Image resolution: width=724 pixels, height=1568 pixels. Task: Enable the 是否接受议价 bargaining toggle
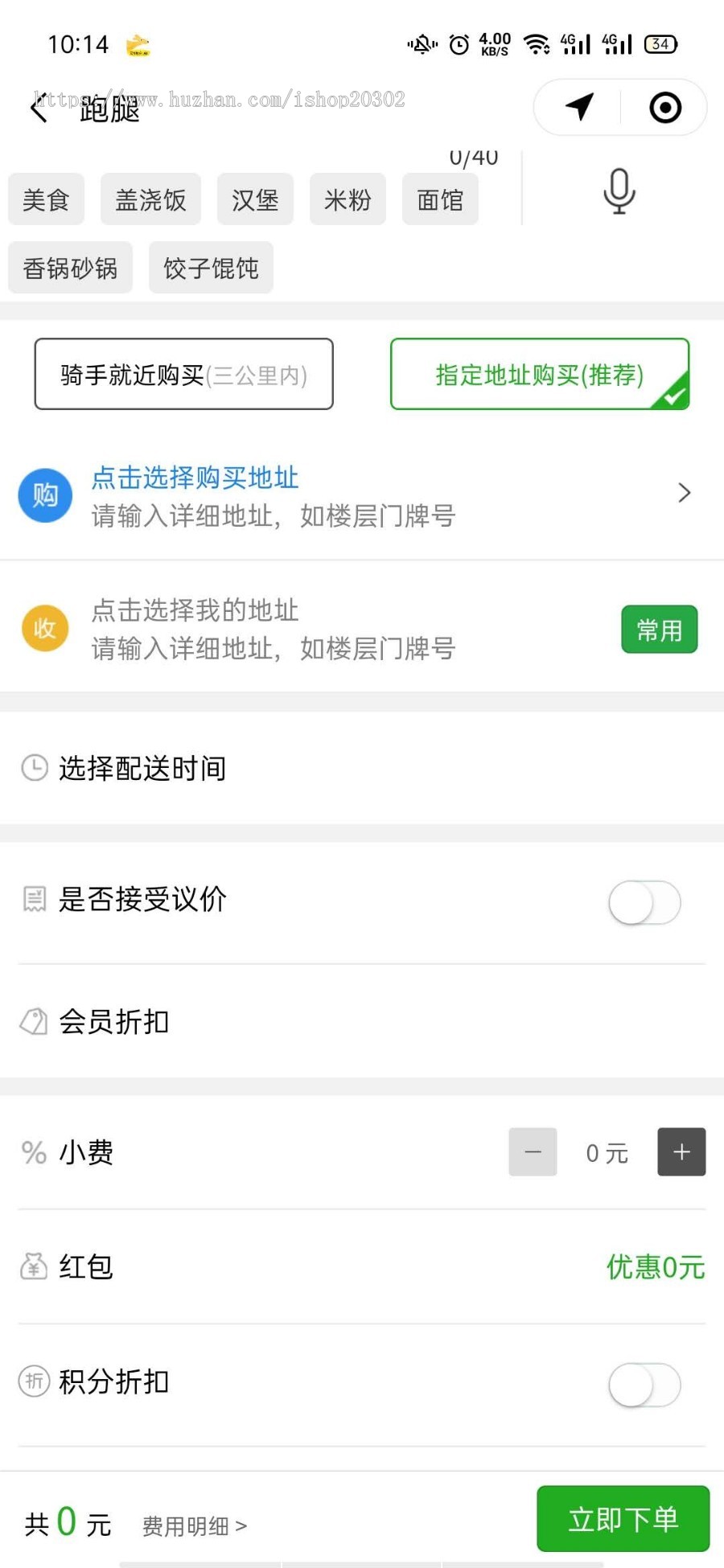[x=644, y=903]
